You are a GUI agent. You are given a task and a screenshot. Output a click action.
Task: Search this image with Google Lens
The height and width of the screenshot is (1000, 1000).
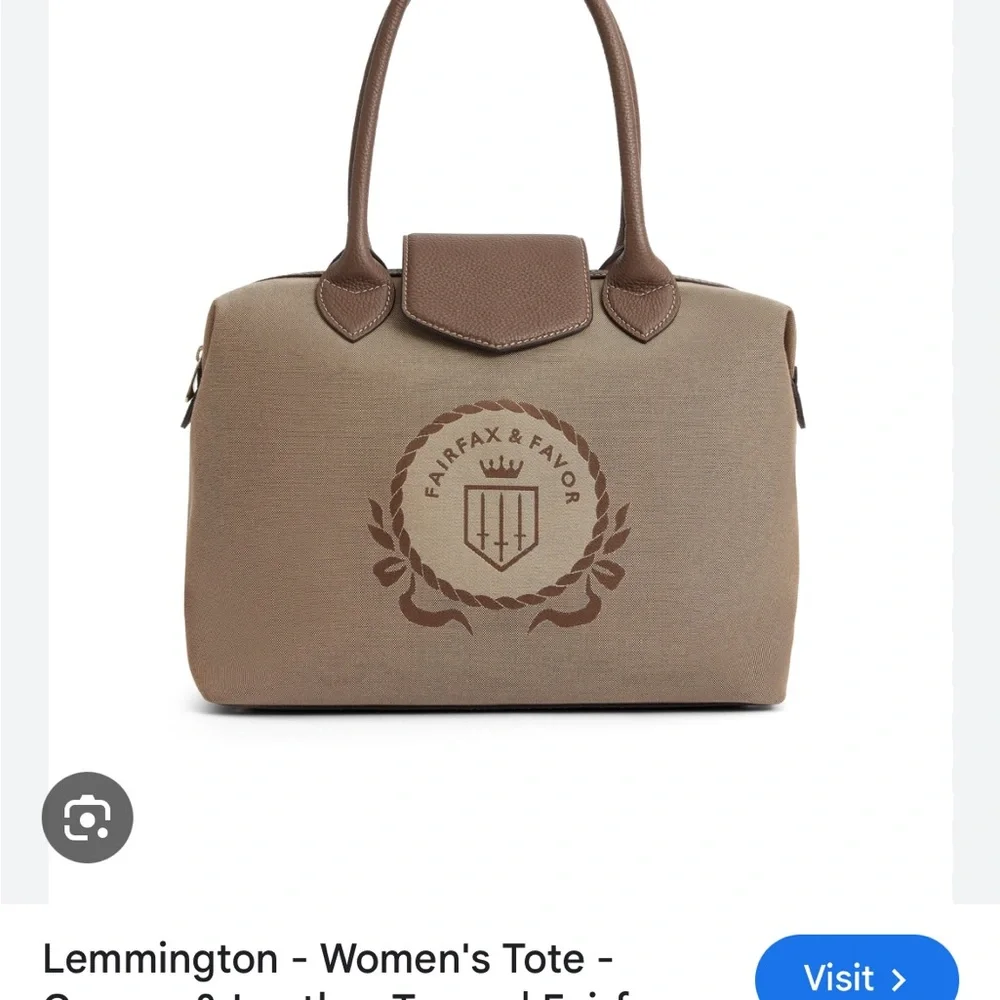pos(87,818)
